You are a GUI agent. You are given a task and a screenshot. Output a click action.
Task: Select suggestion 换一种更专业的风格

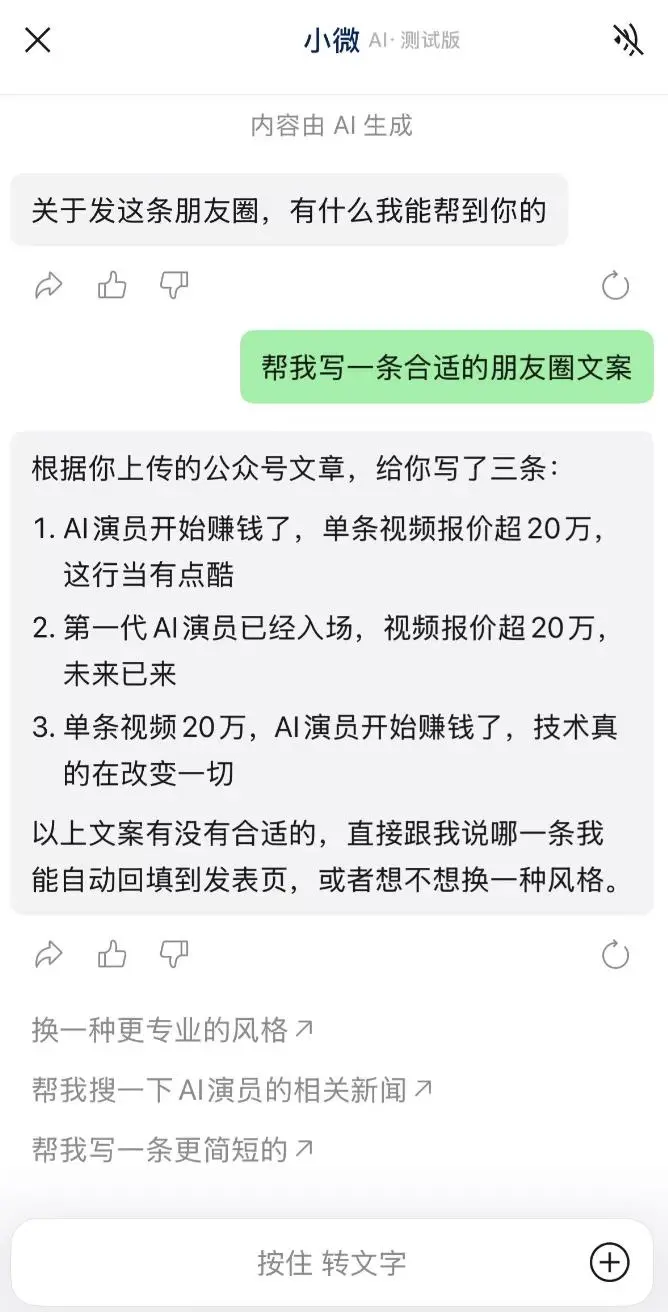click(x=172, y=1030)
